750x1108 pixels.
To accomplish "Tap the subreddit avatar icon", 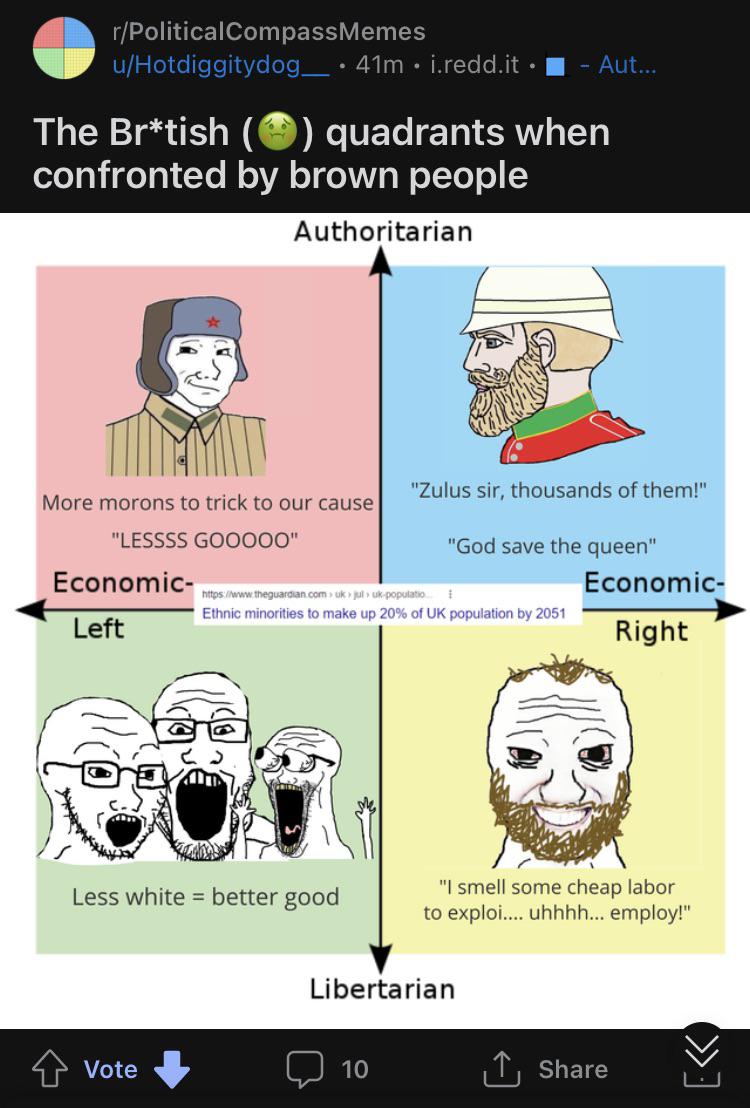I will coord(64,48).
